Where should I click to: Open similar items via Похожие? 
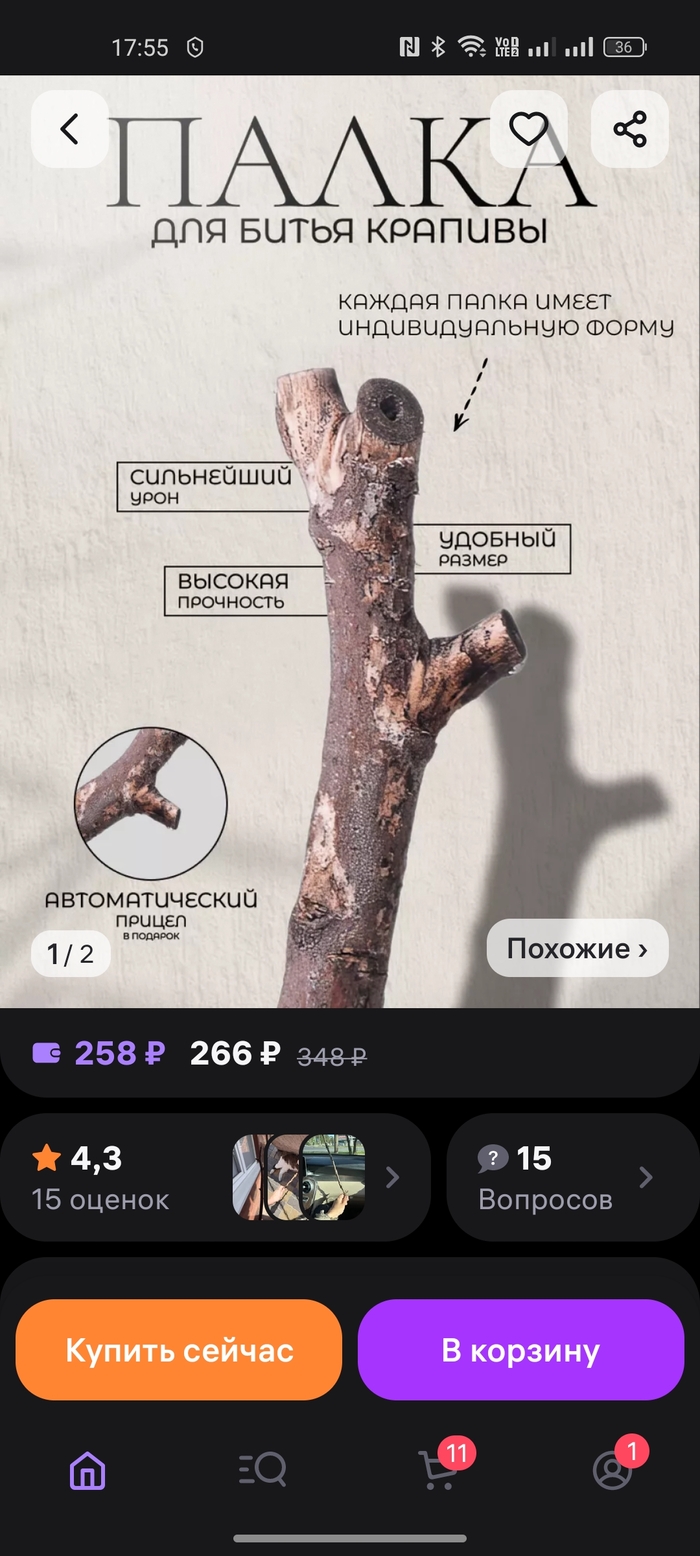(x=577, y=948)
